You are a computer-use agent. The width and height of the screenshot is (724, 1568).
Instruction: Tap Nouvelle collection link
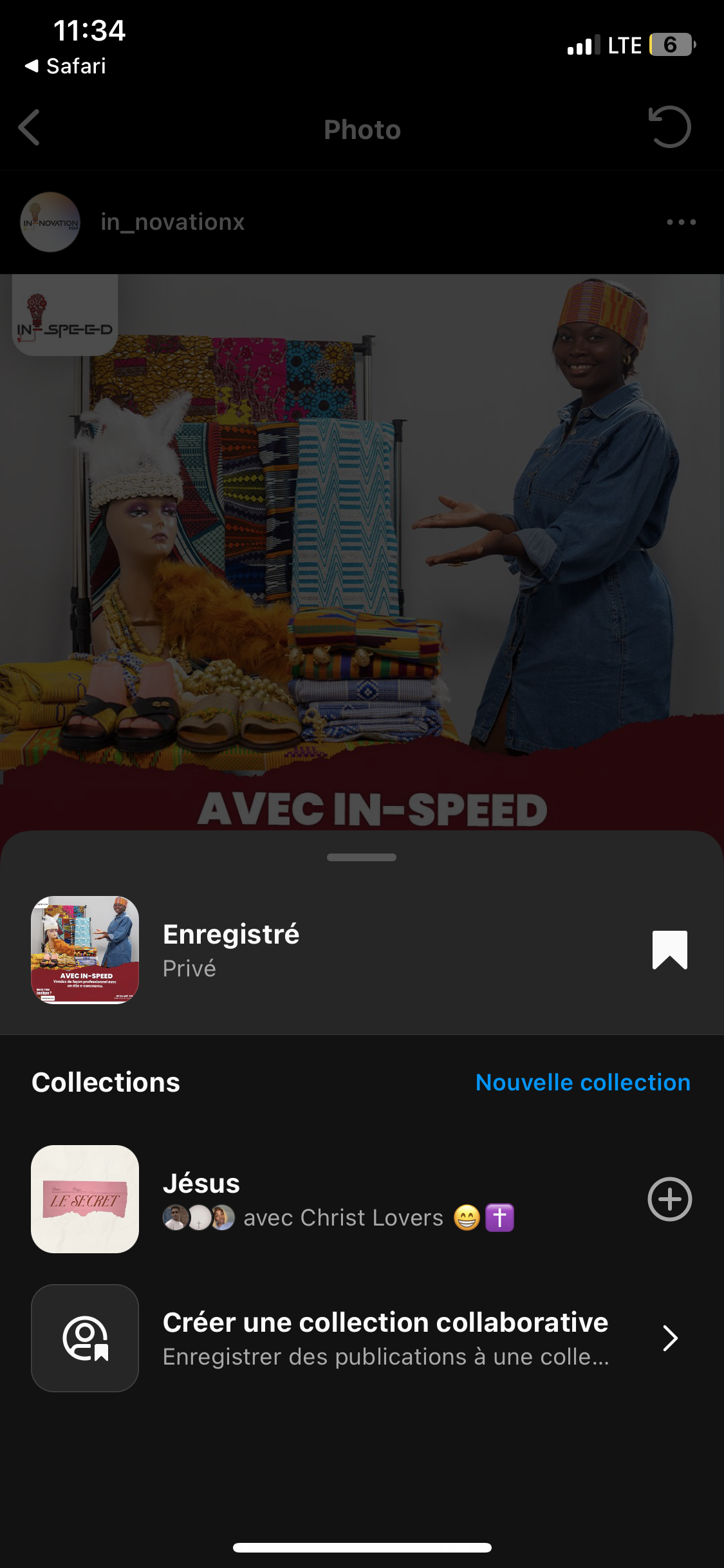click(582, 1083)
